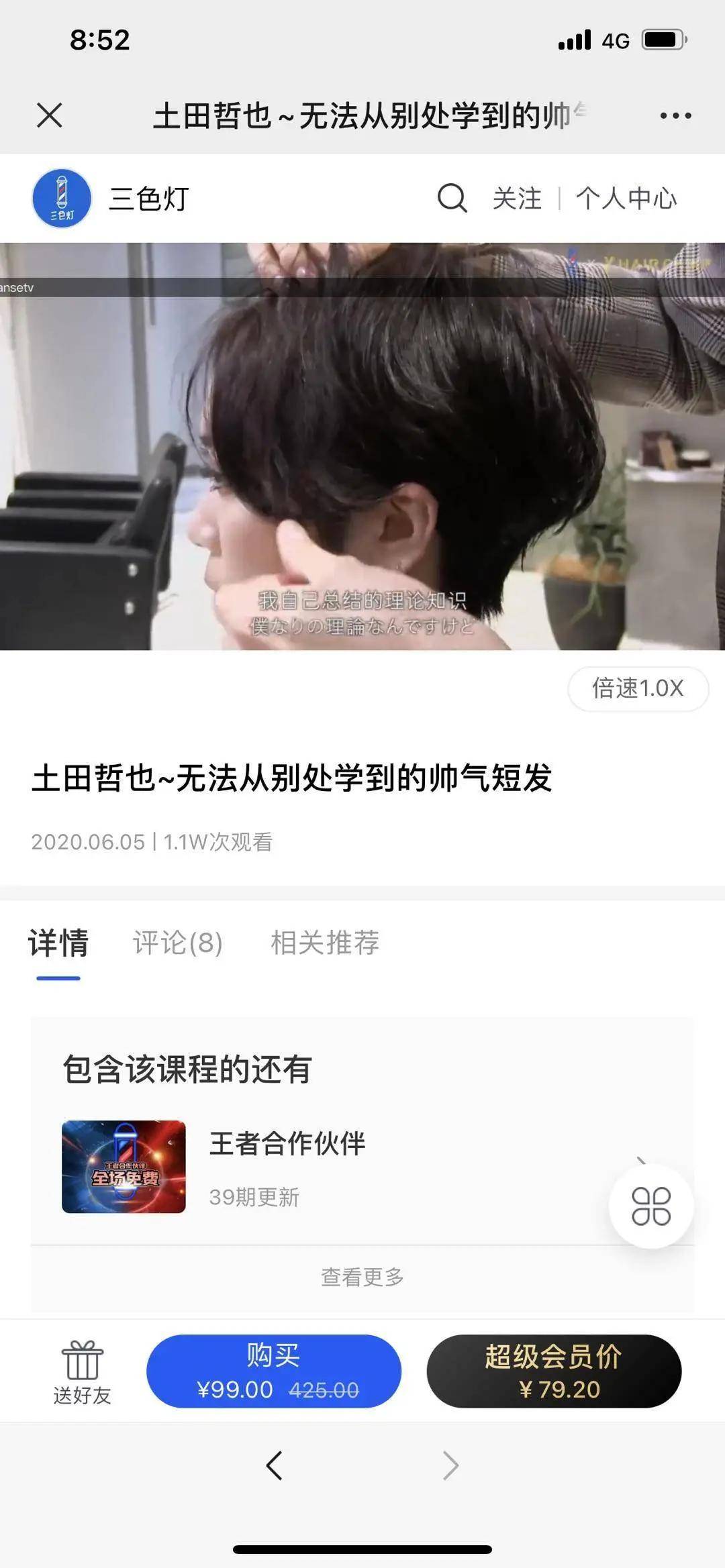Switch to the 相关推荐 tab

[x=325, y=943]
